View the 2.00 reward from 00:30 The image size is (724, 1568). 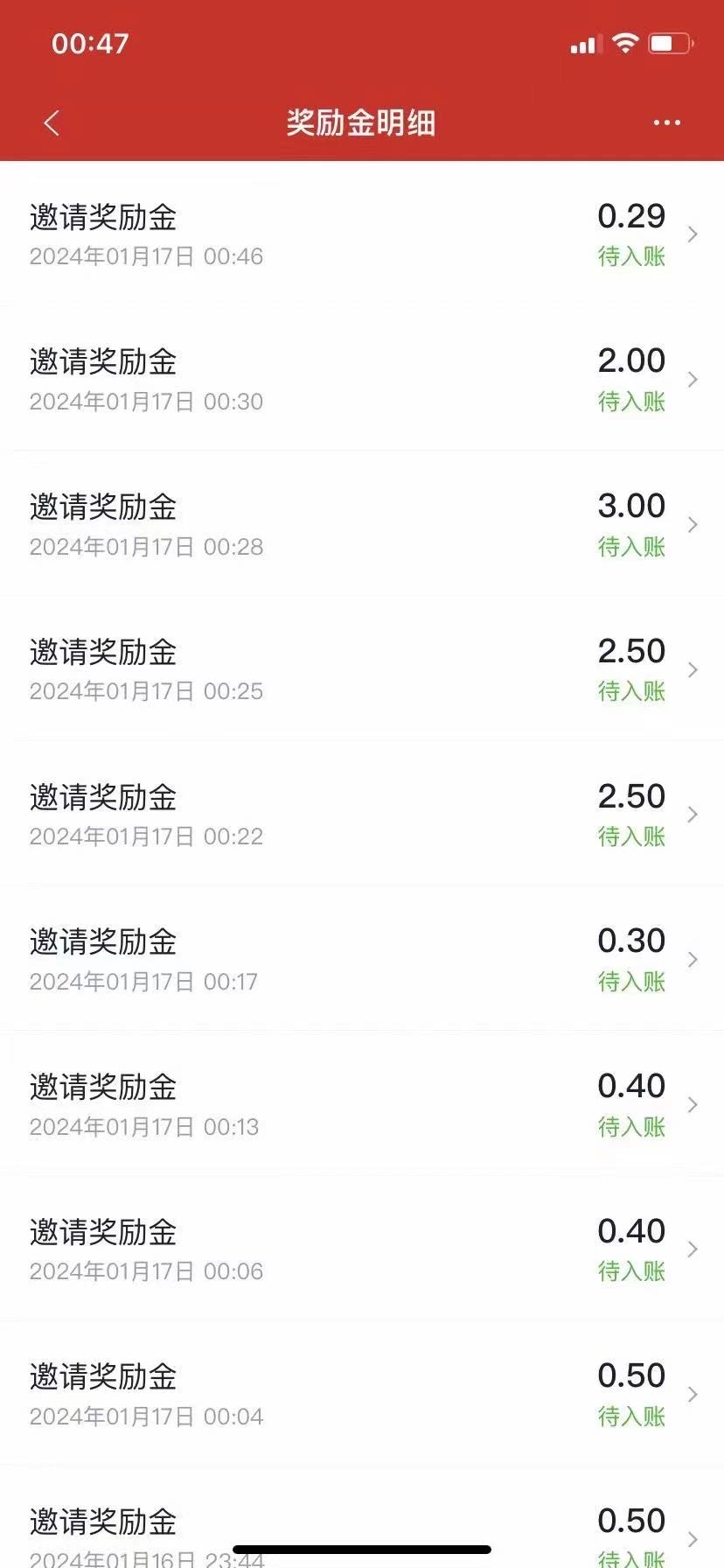[362, 380]
